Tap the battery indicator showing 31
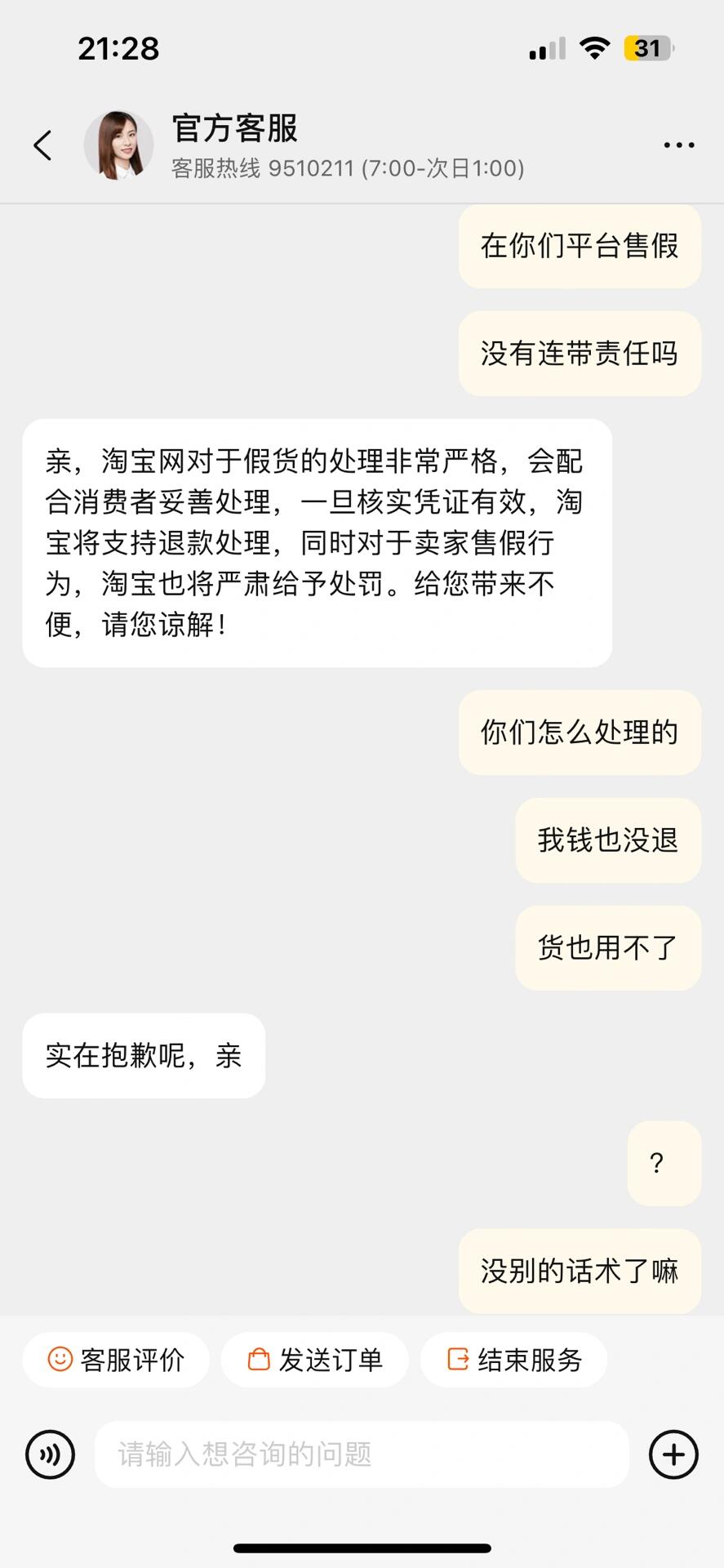724x1568 pixels. click(x=647, y=48)
